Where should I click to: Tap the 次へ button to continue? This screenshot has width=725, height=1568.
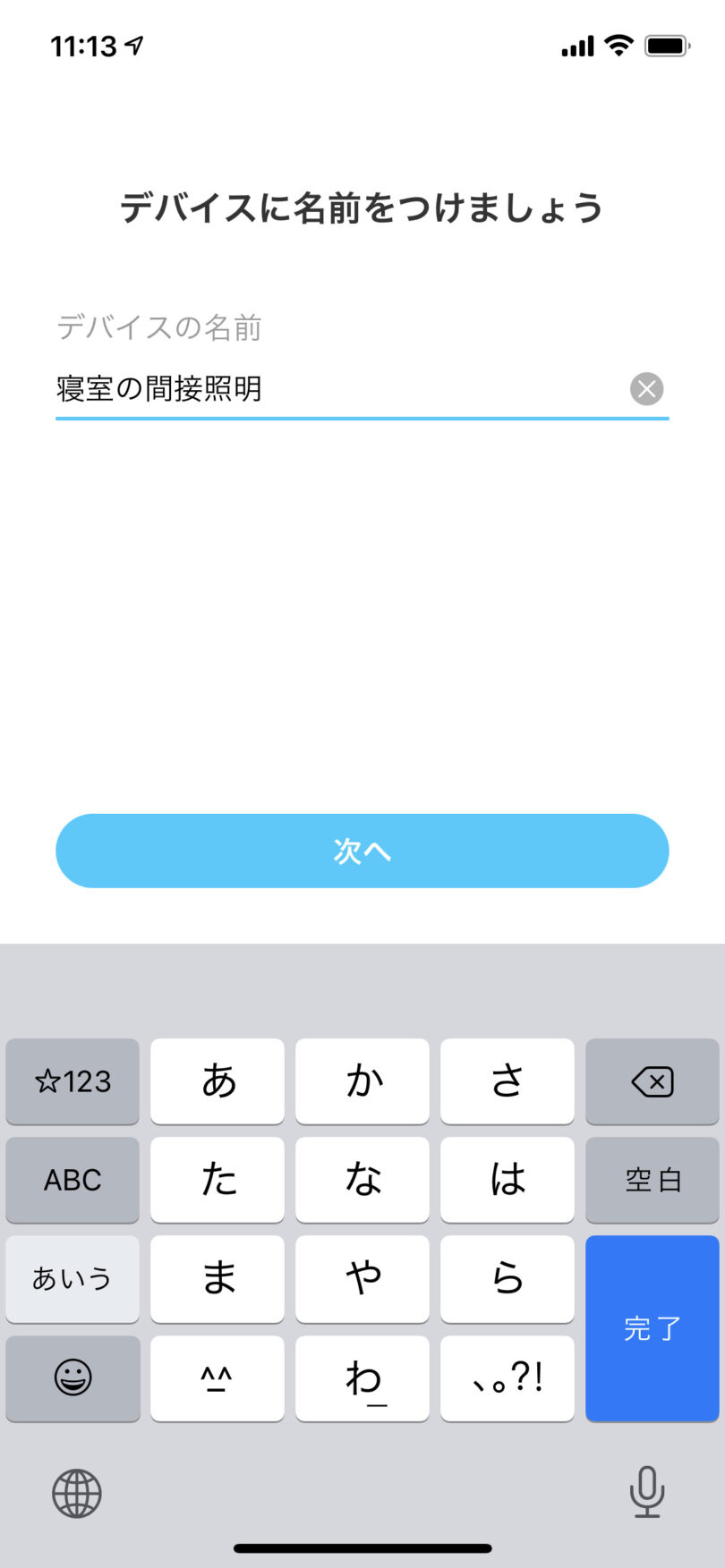tap(362, 851)
